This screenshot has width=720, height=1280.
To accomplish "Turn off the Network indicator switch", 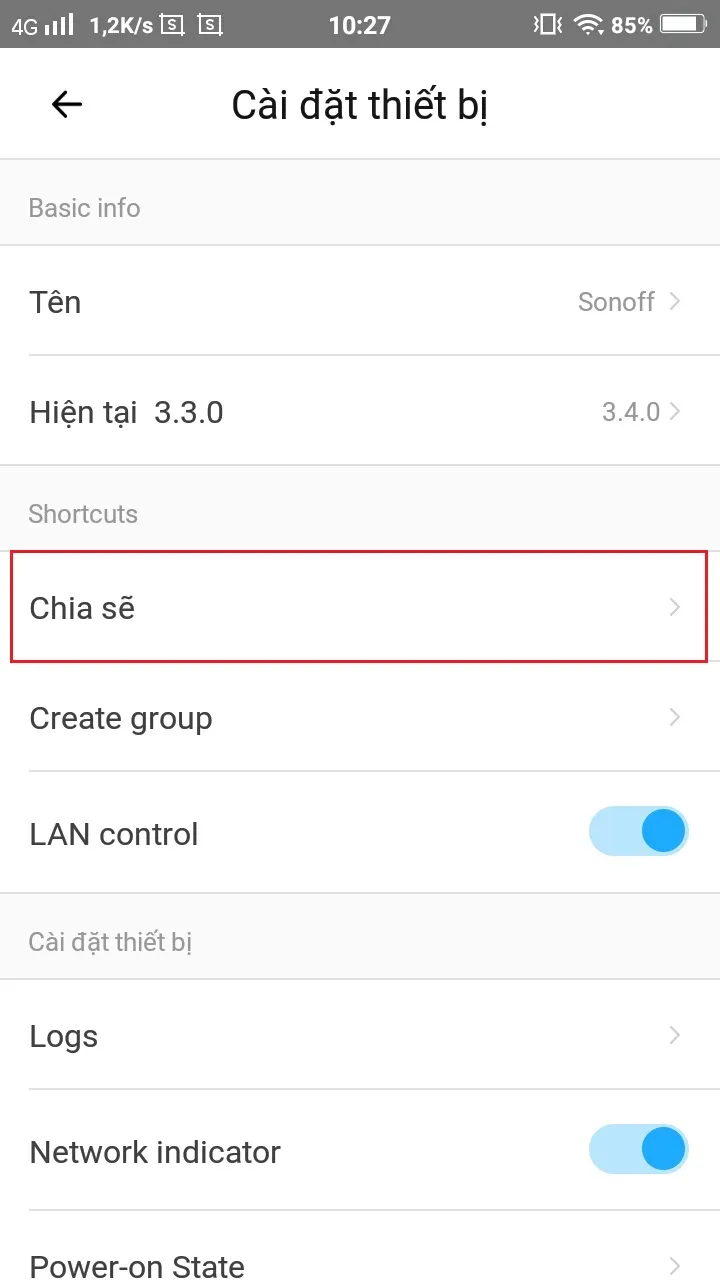I will [639, 1149].
